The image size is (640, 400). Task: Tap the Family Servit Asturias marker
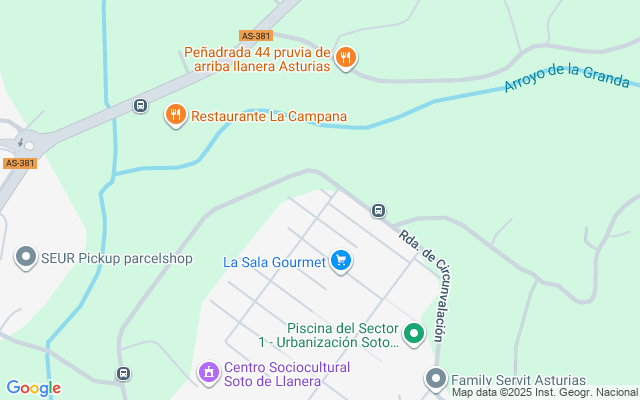(435, 379)
